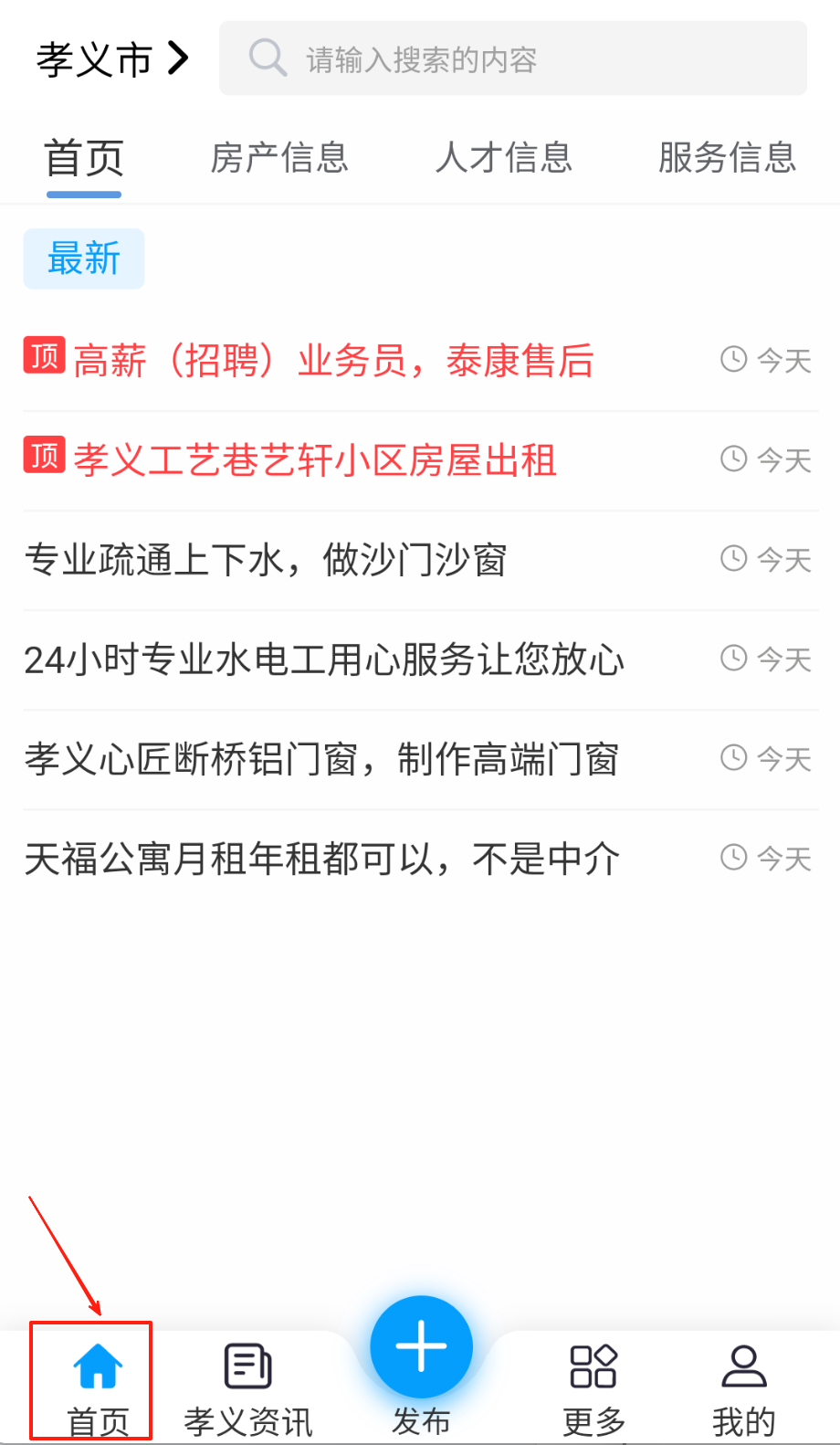Go to the 我的 profile tab
Image resolution: width=840 pixels, height=1445 pixels.
[743, 1385]
